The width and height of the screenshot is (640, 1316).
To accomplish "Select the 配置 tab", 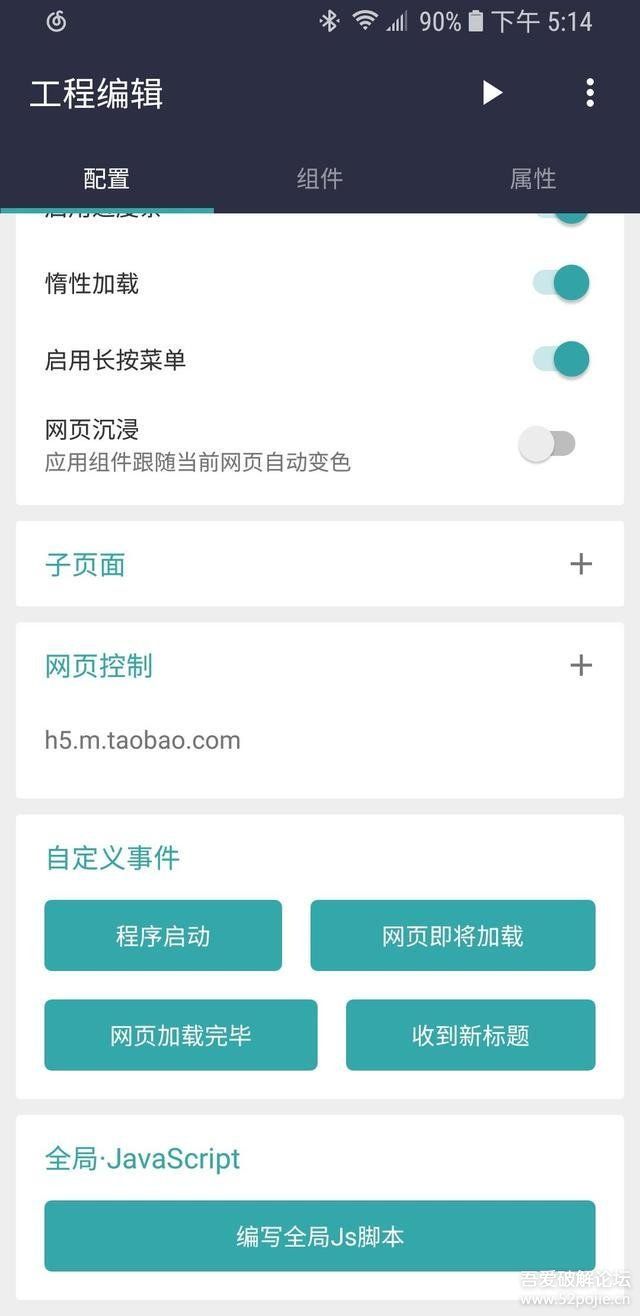I will click(107, 179).
